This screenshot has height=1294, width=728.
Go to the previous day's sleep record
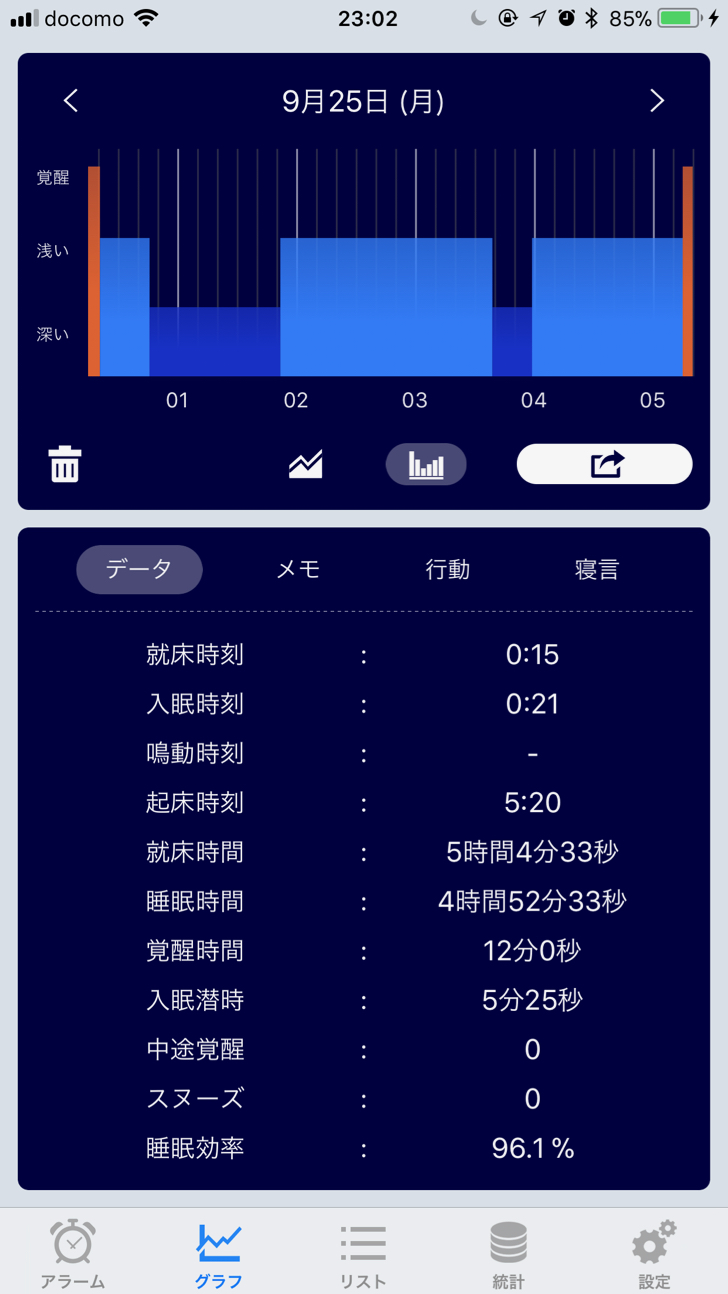pos(71,101)
